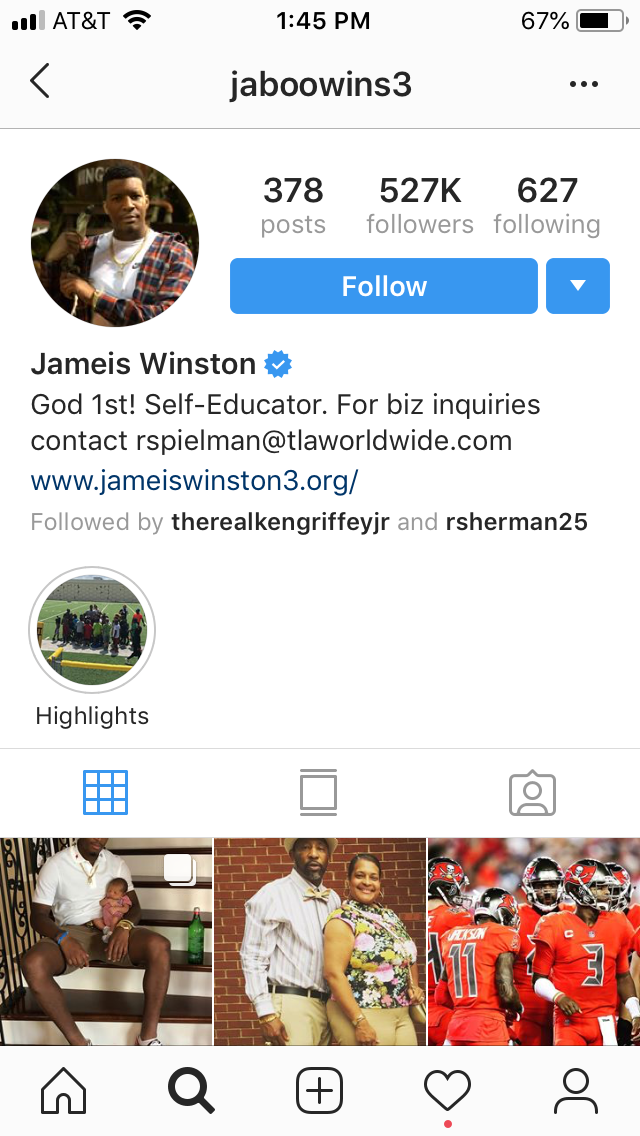Open therealkengriffeyjr's profile

281,522
